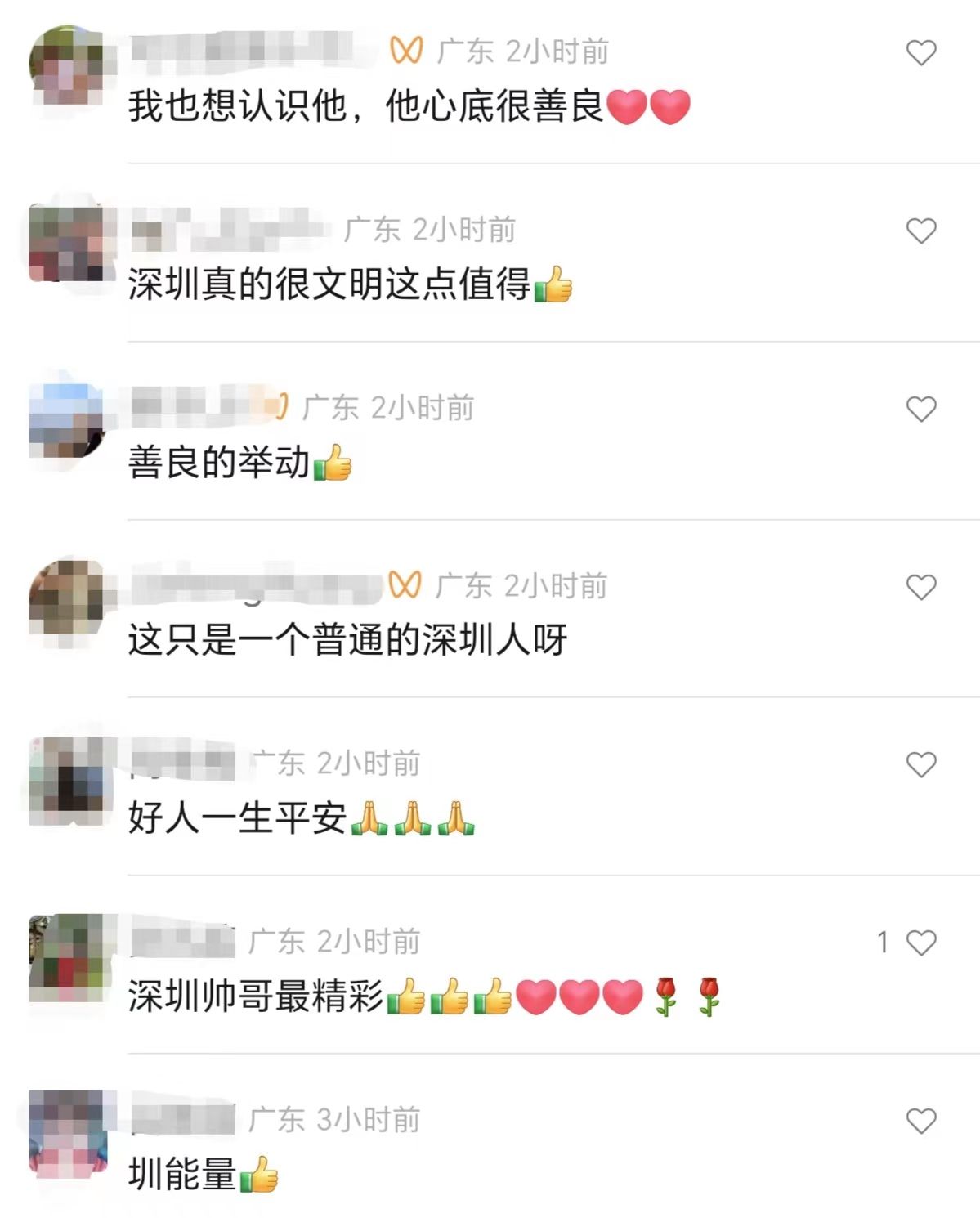
Task: Like the comment '我也想认识他，他心底很善良'
Action: pyautogui.click(x=920, y=53)
